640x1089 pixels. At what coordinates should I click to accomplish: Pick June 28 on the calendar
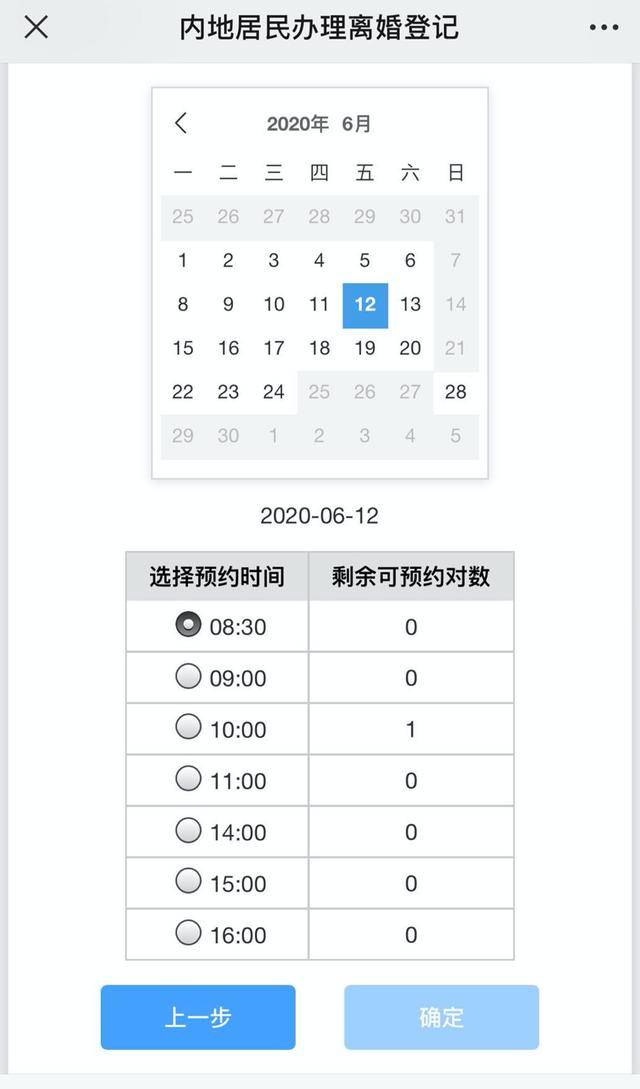[x=455, y=392]
